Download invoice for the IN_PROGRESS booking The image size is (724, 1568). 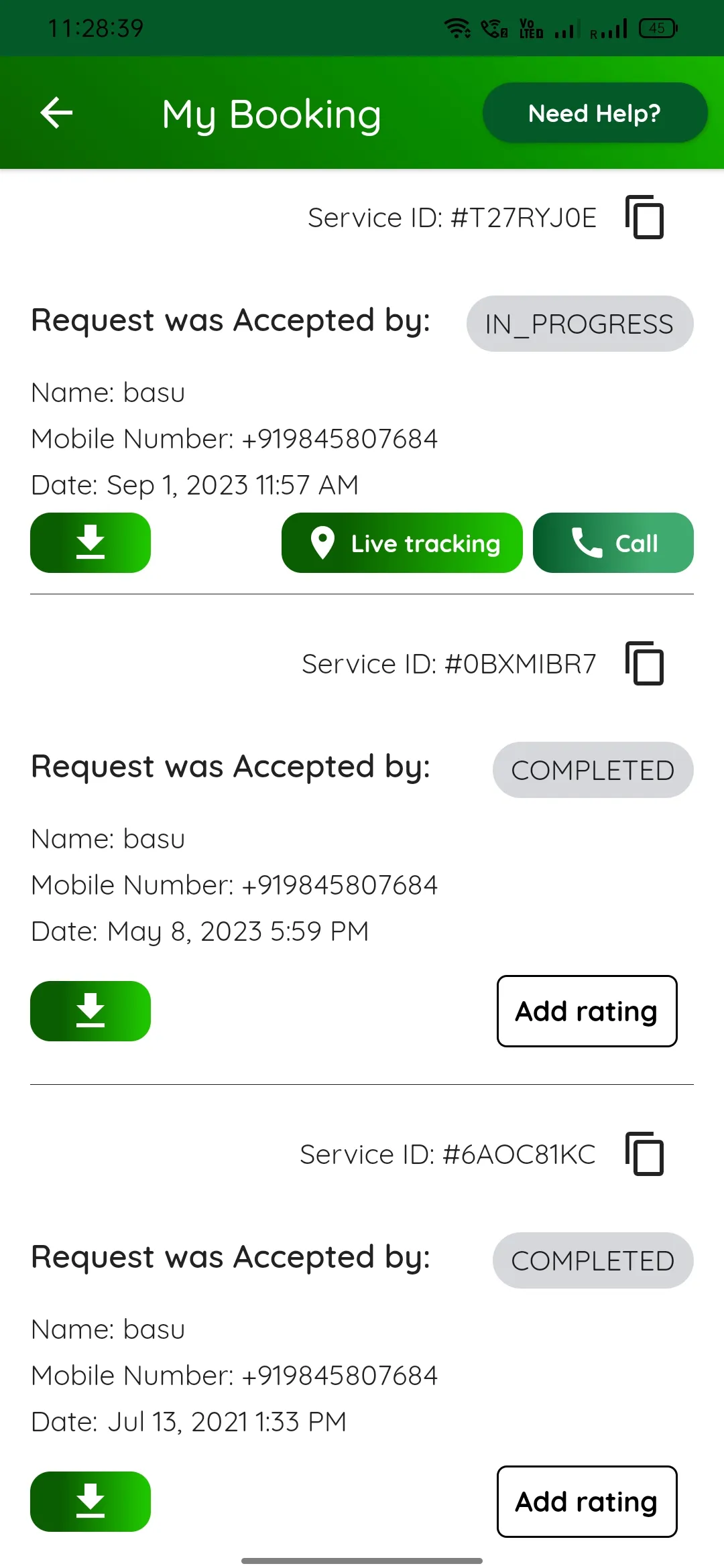(x=90, y=543)
